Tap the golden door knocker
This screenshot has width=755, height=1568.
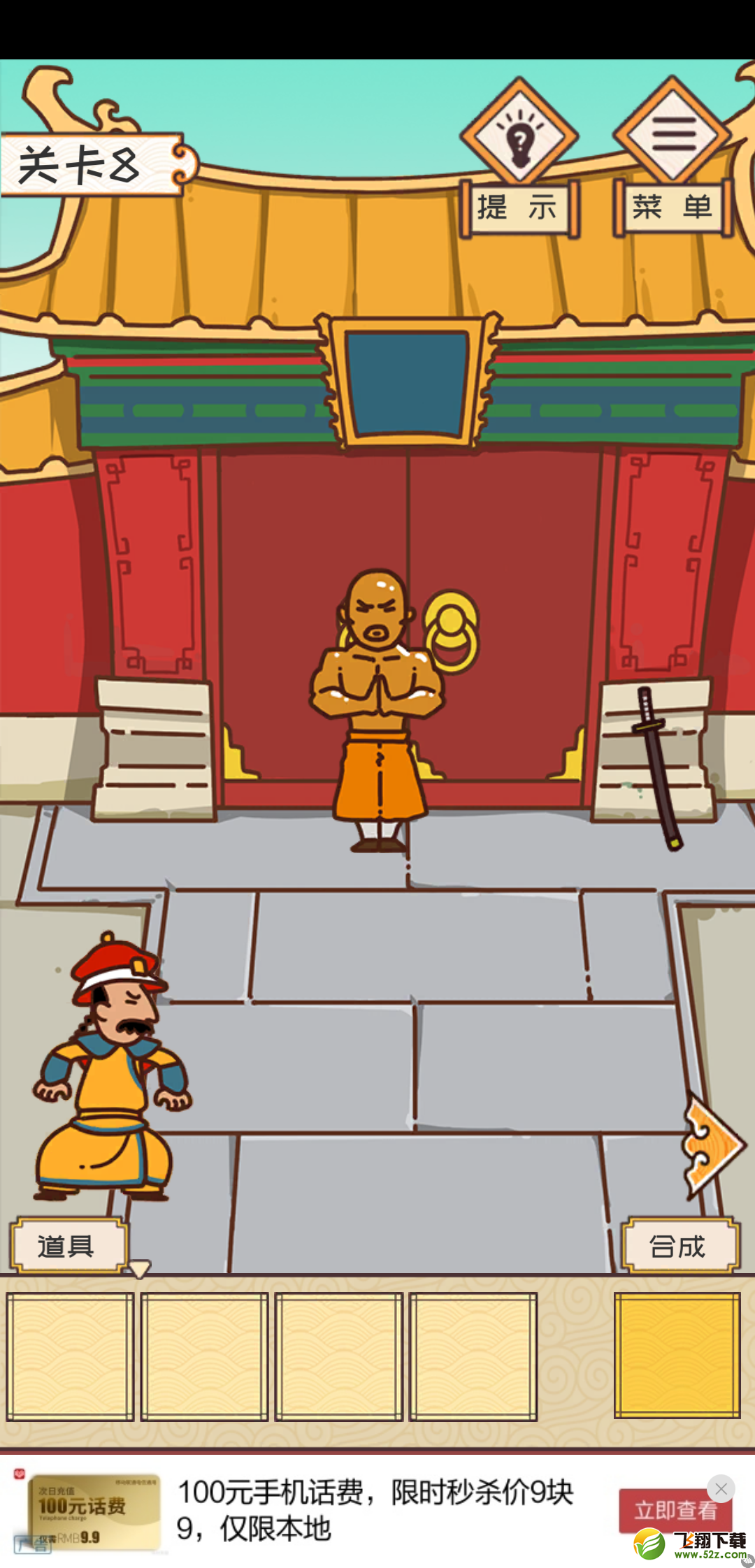tap(452, 631)
